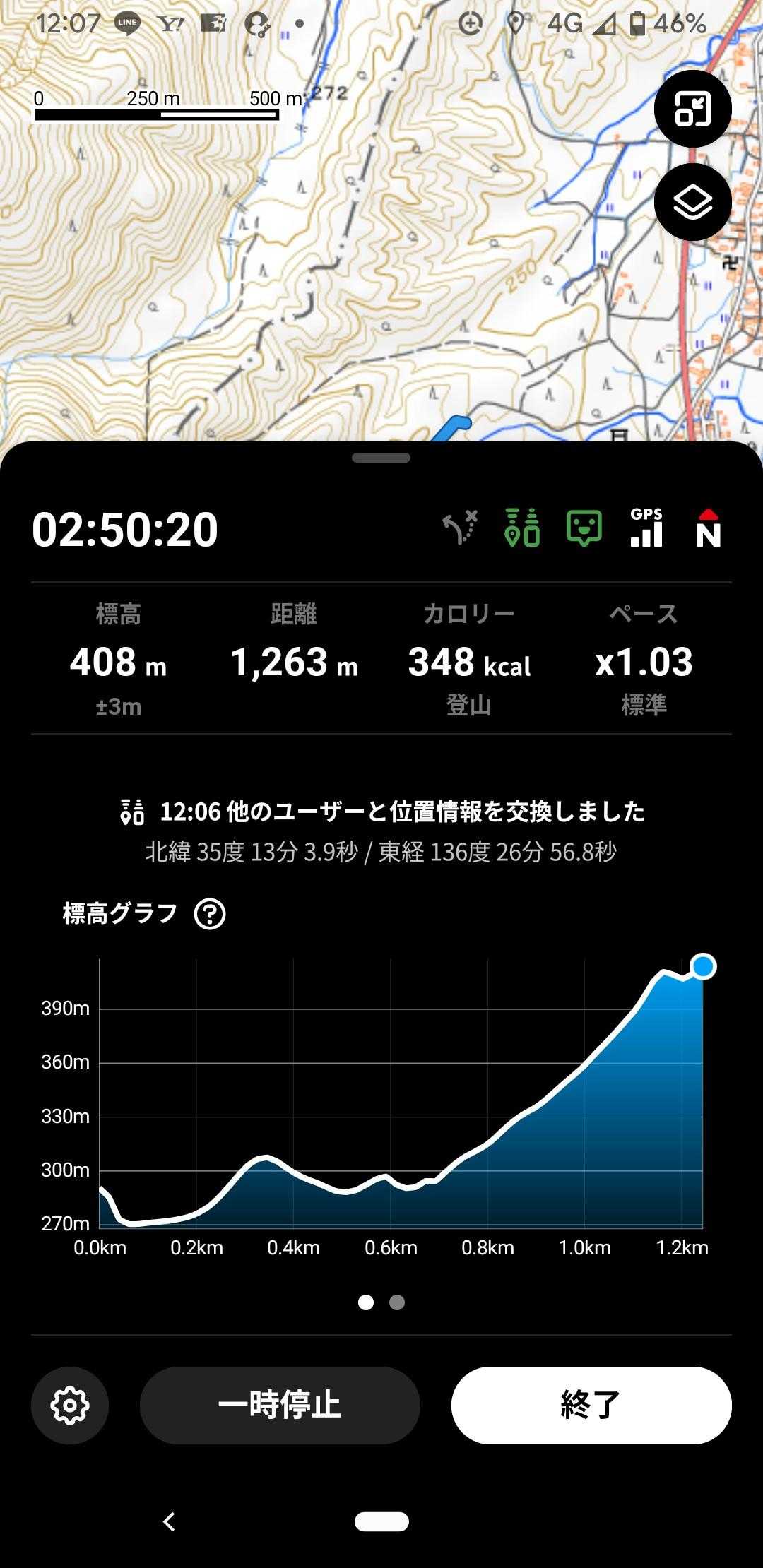
Task: Go back using the system back arrow
Action: (169, 1521)
